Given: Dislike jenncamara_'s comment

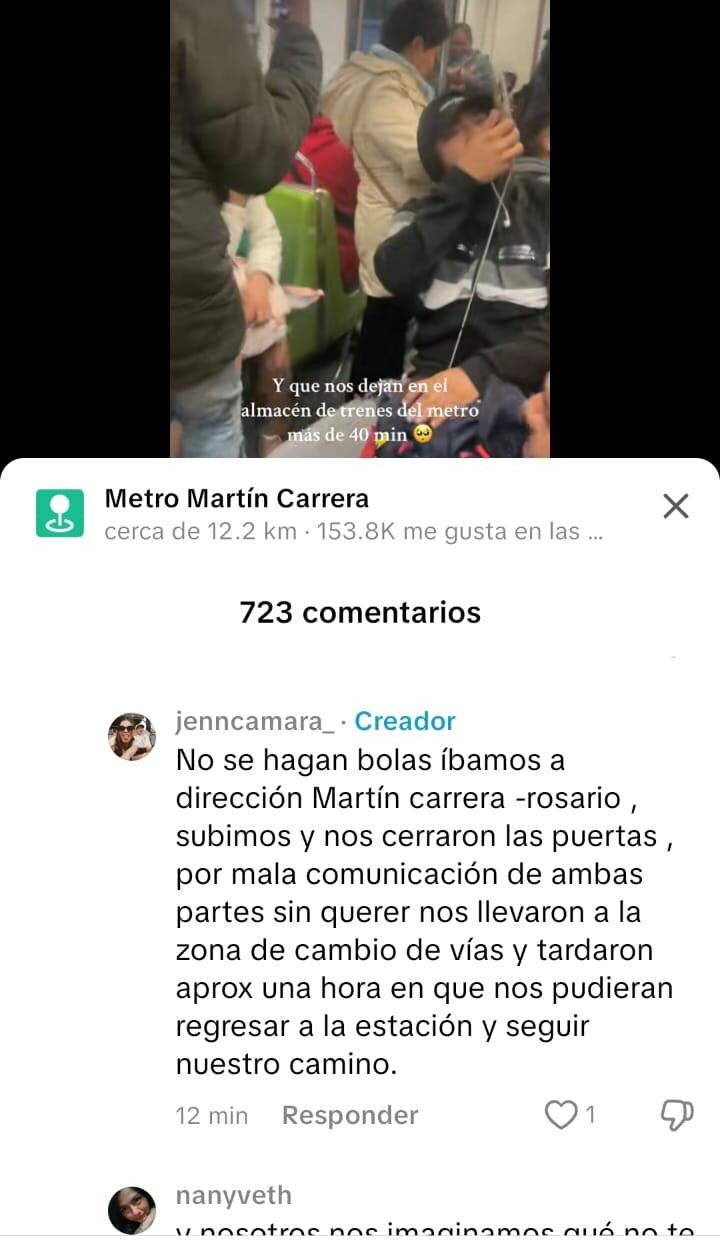Looking at the screenshot, I should tap(678, 1115).
